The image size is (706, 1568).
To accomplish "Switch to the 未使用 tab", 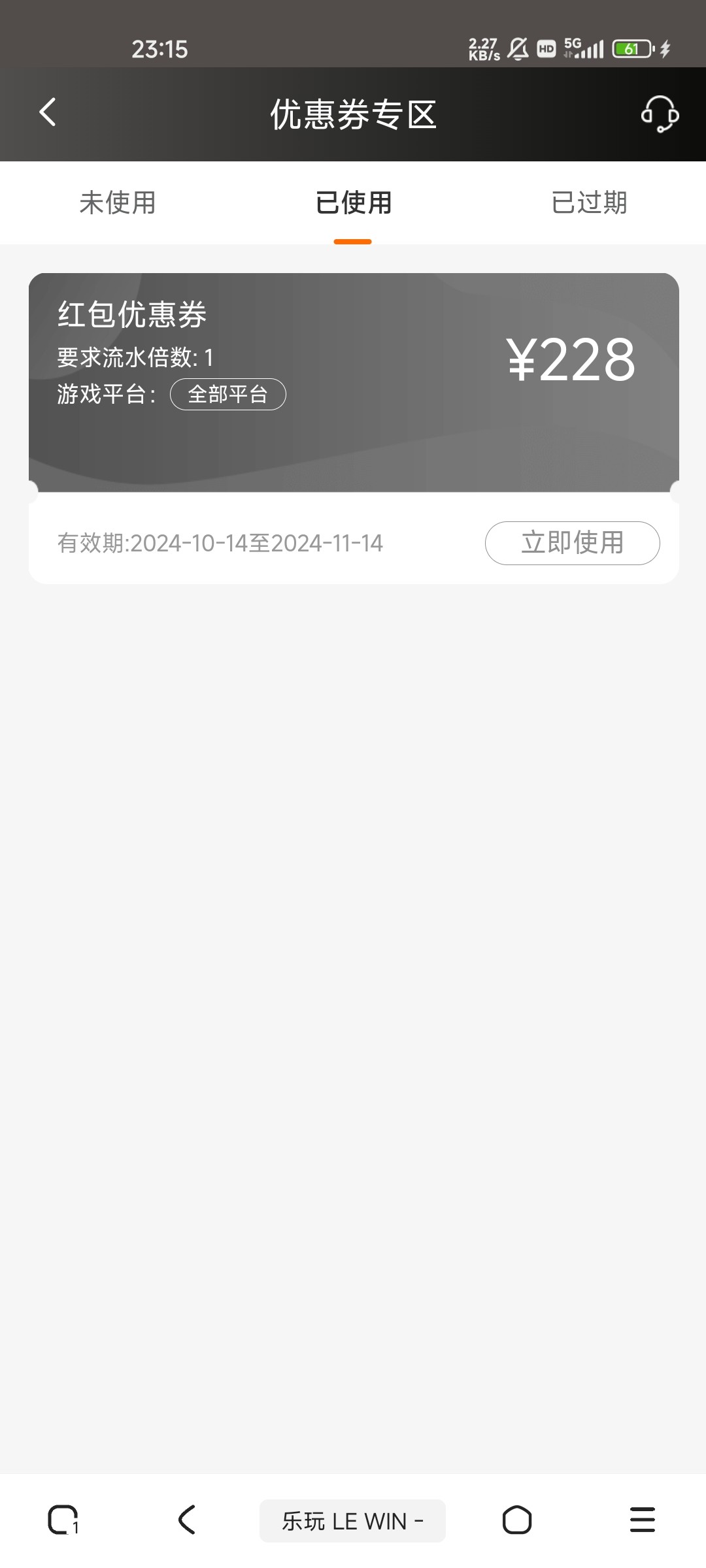I will 118,203.
